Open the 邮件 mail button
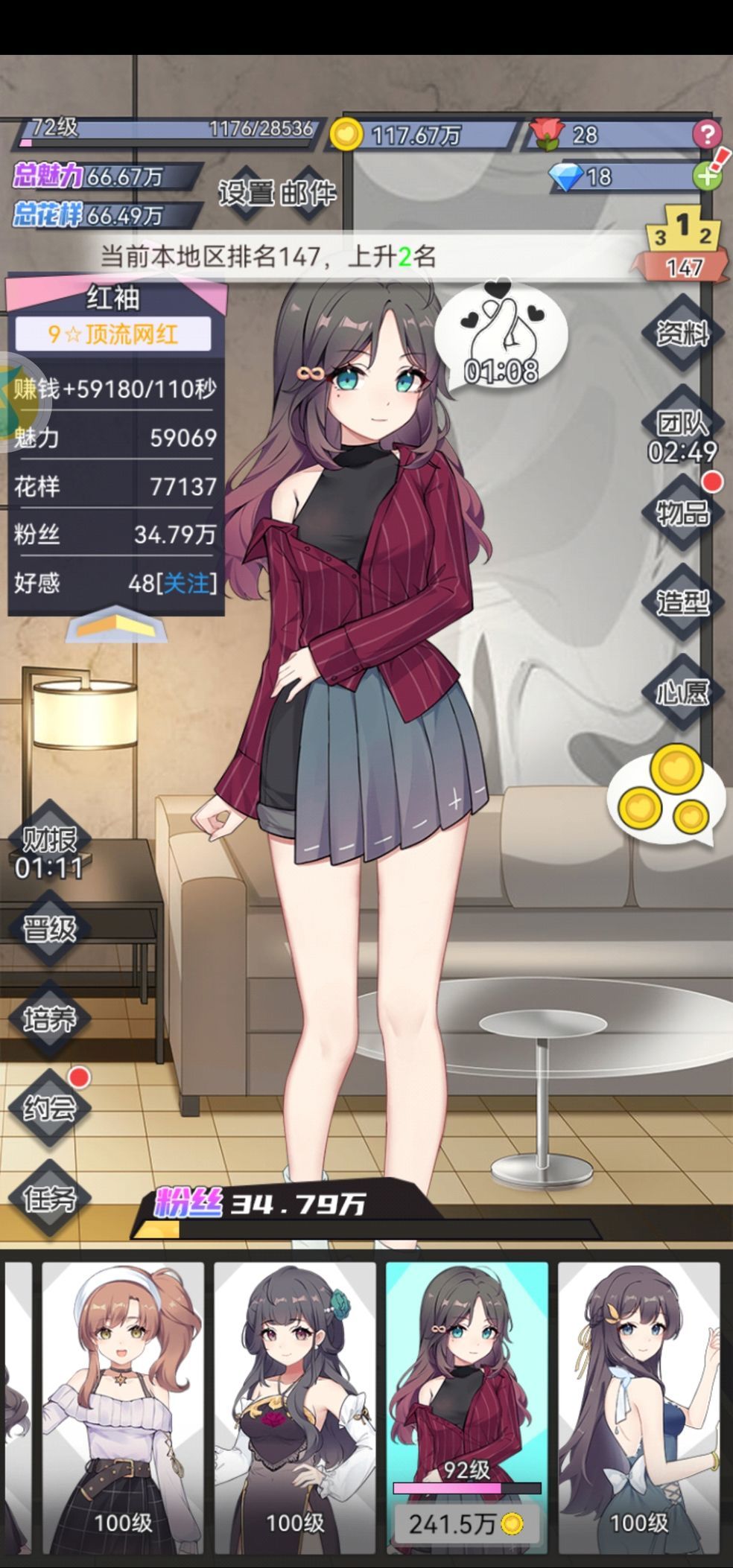The width and height of the screenshot is (733, 1568). click(x=308, y=194)
